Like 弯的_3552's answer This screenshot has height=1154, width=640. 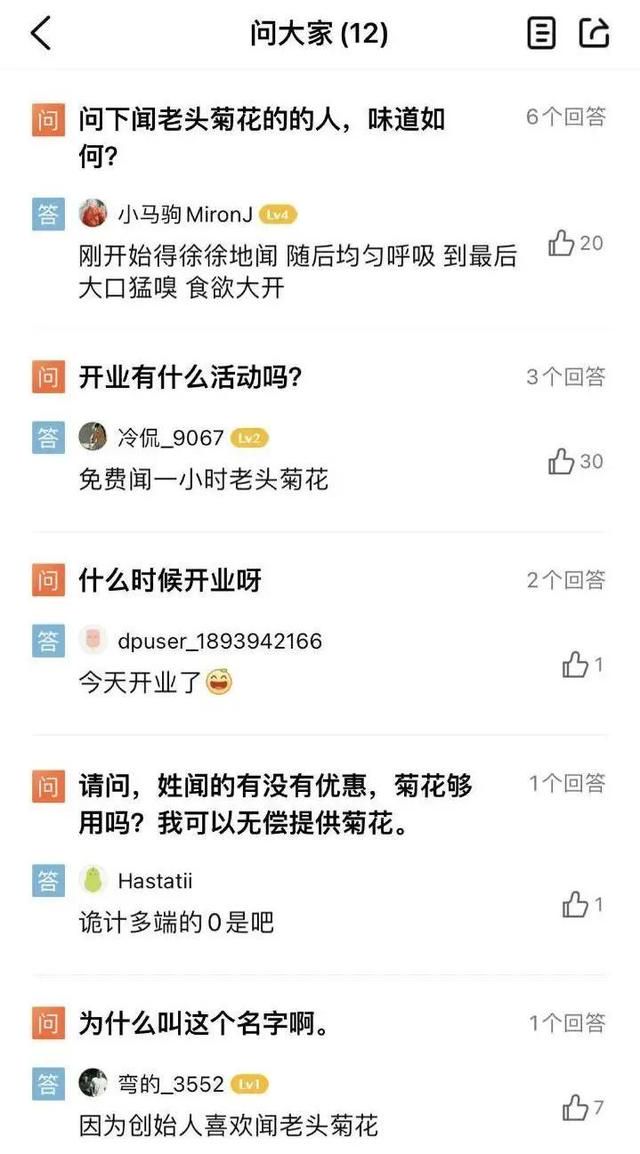[x=575, y=1108]
